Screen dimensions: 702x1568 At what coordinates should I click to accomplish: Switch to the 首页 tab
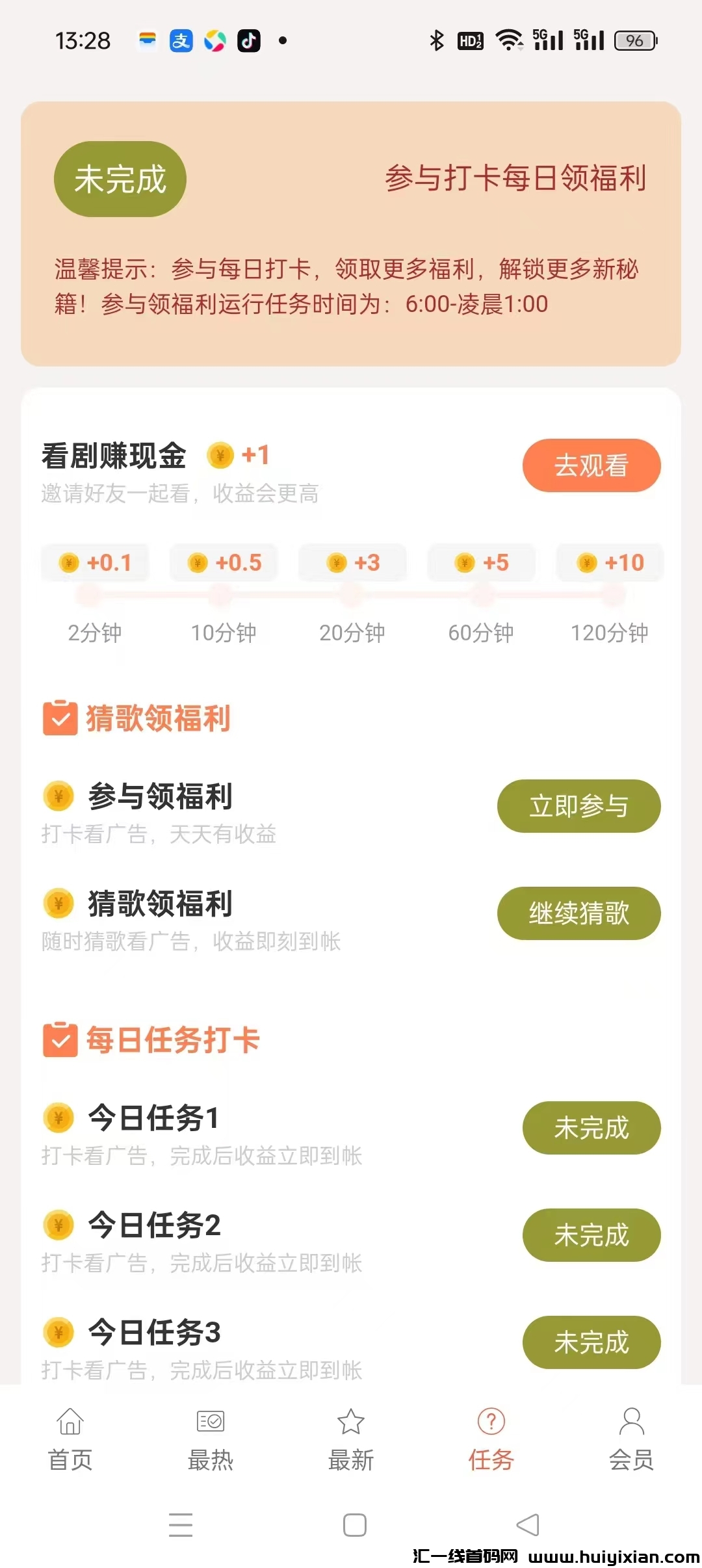70,1439
